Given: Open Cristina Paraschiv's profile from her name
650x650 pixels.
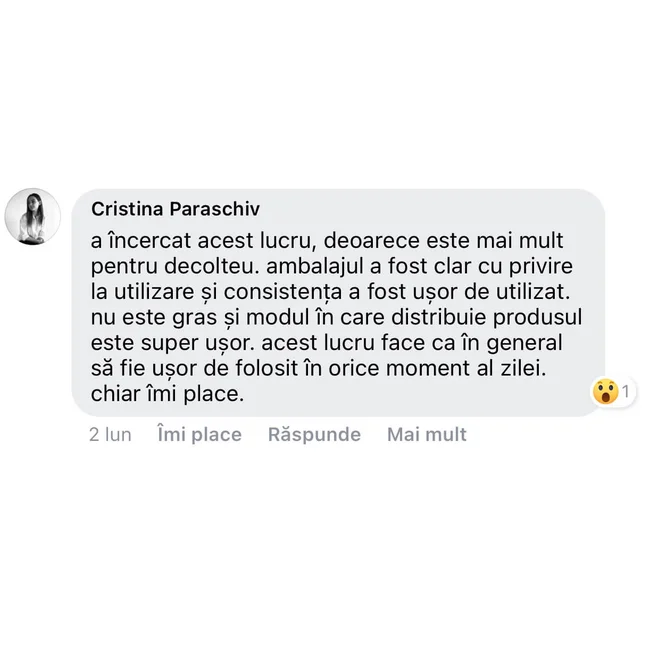Looking at the screenshot, I should coord(175,208).
